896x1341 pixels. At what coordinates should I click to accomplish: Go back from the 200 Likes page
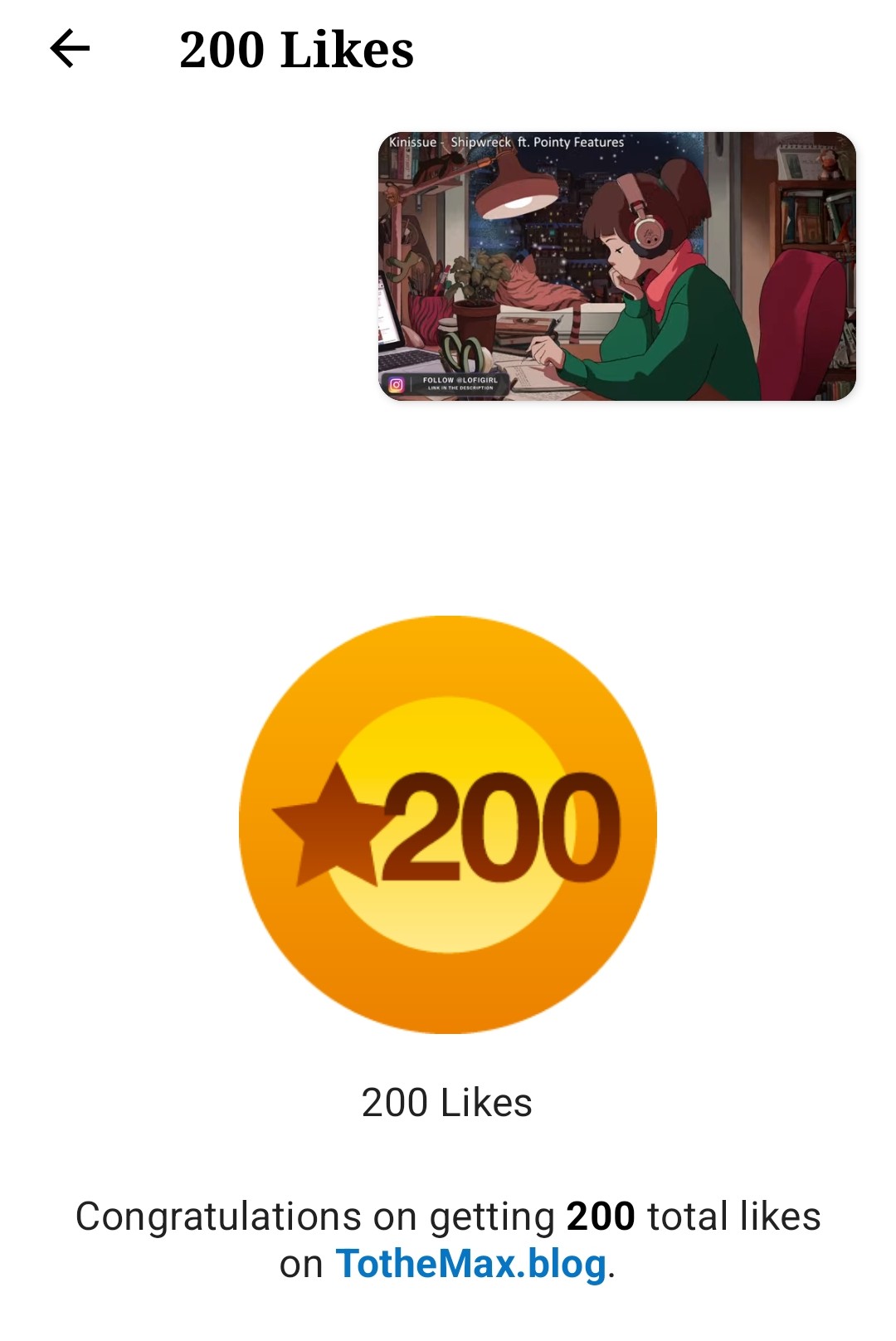(x=70, y=49)
